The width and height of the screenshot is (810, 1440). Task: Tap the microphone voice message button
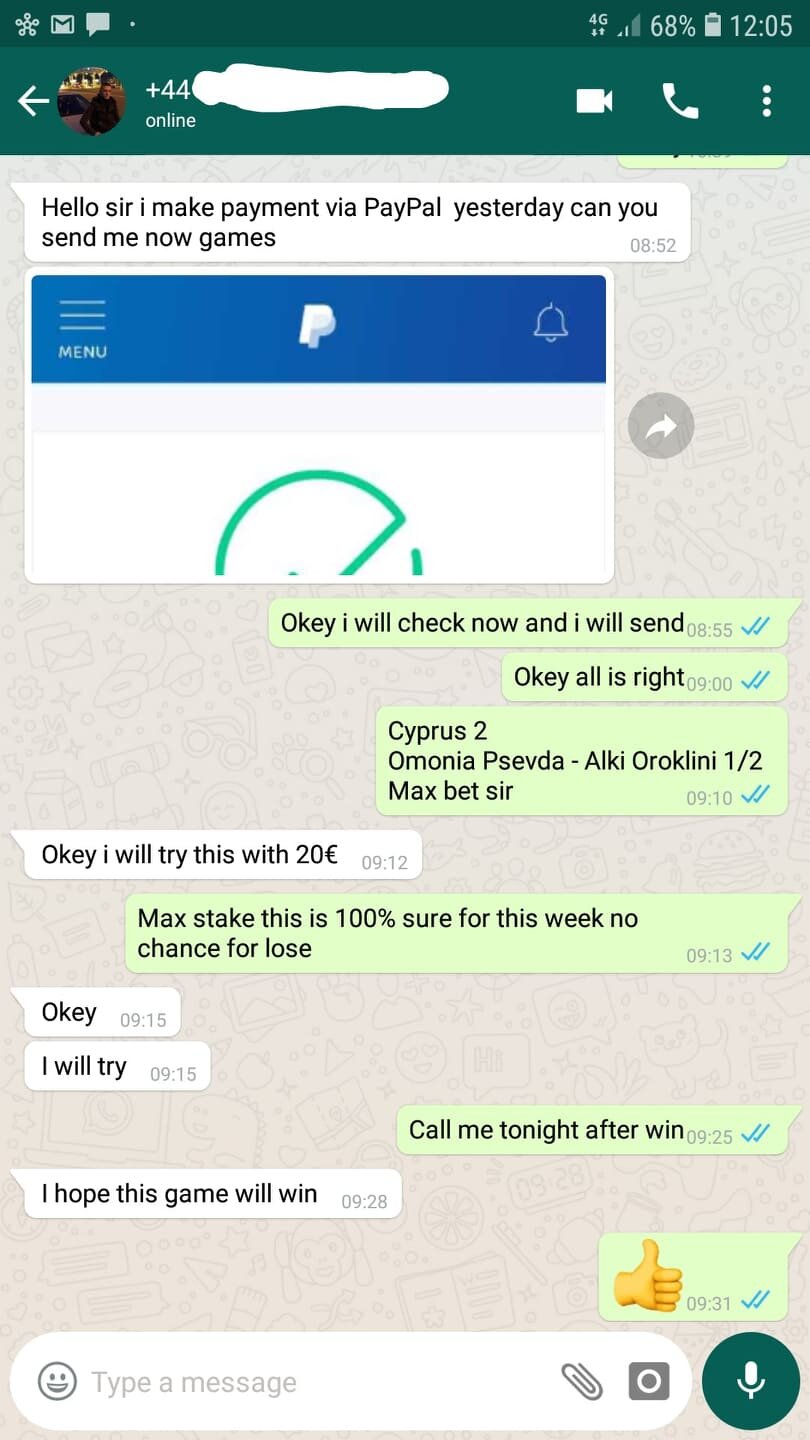tap(750, 1382)
